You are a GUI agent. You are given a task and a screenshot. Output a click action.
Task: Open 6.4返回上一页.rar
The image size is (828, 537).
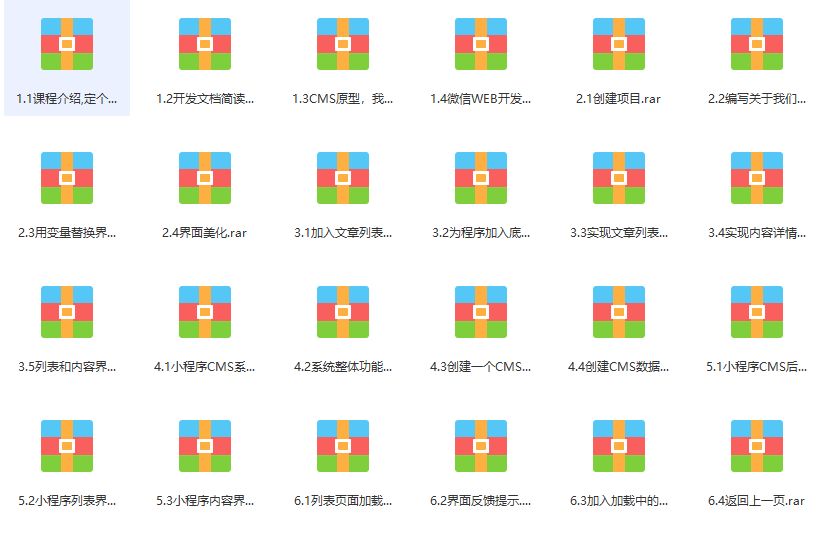pyautogui.click(x=757, y=446)
